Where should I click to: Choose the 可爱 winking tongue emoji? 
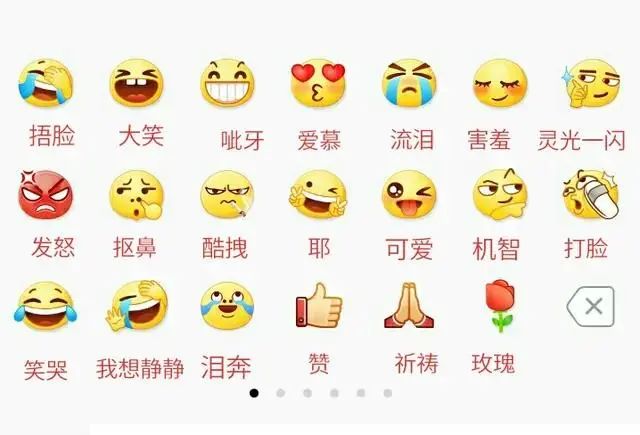tap(410, 196)
